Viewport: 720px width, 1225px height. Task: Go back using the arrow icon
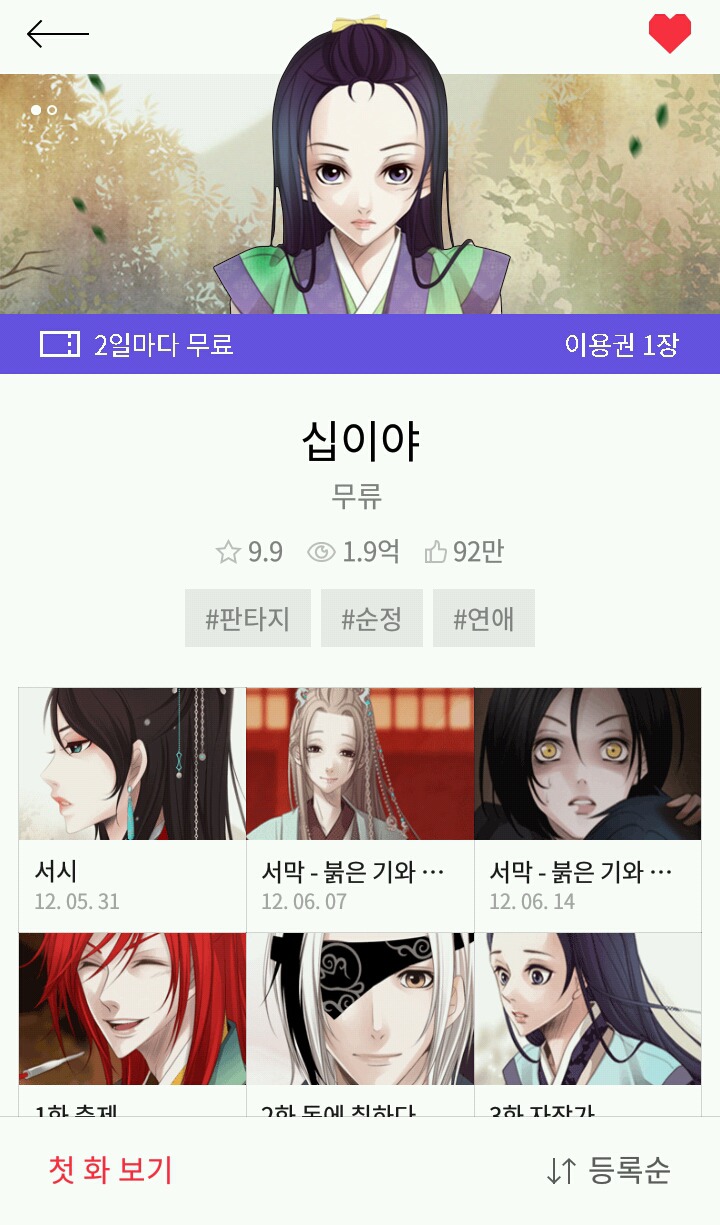(x=57, y=35)
